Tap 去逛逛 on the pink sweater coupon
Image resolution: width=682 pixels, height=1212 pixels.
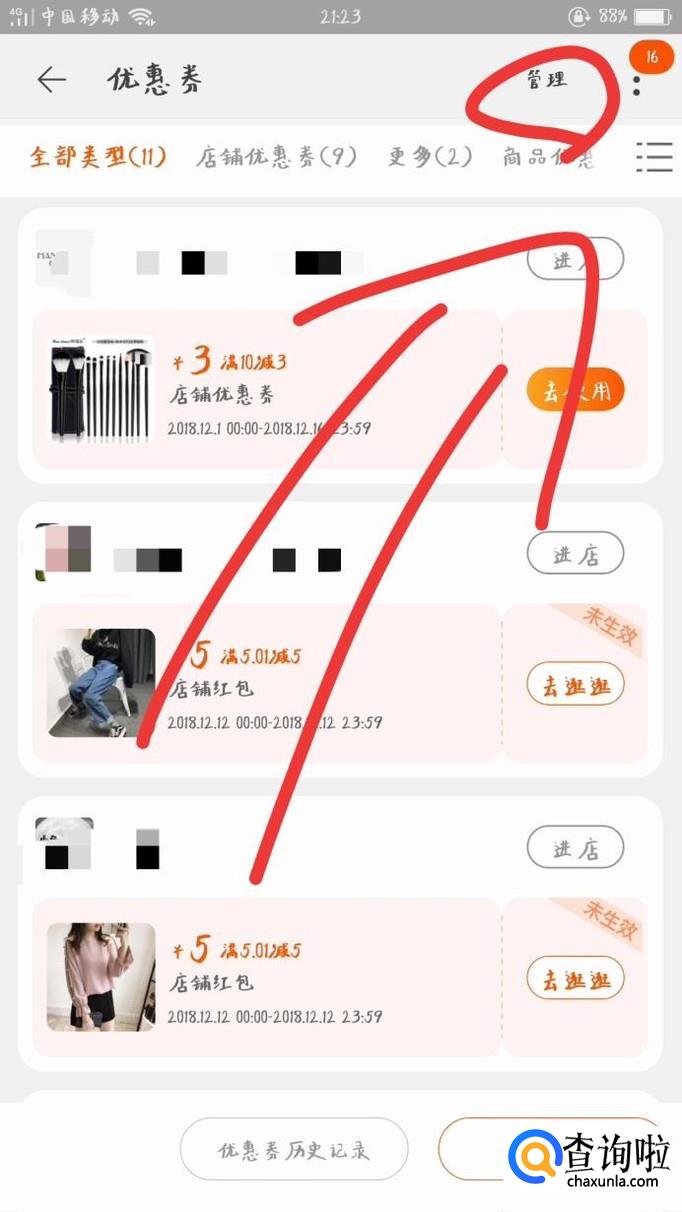tap(575, 979)
